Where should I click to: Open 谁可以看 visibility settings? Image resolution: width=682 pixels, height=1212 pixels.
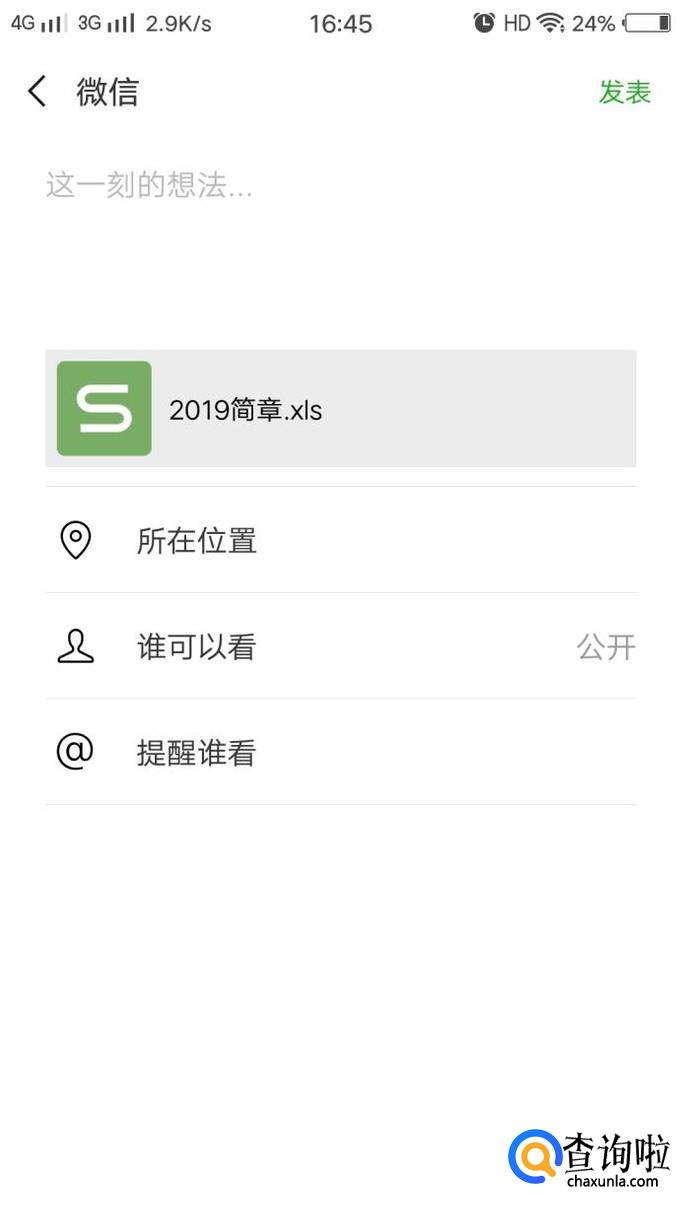point(340,646)
